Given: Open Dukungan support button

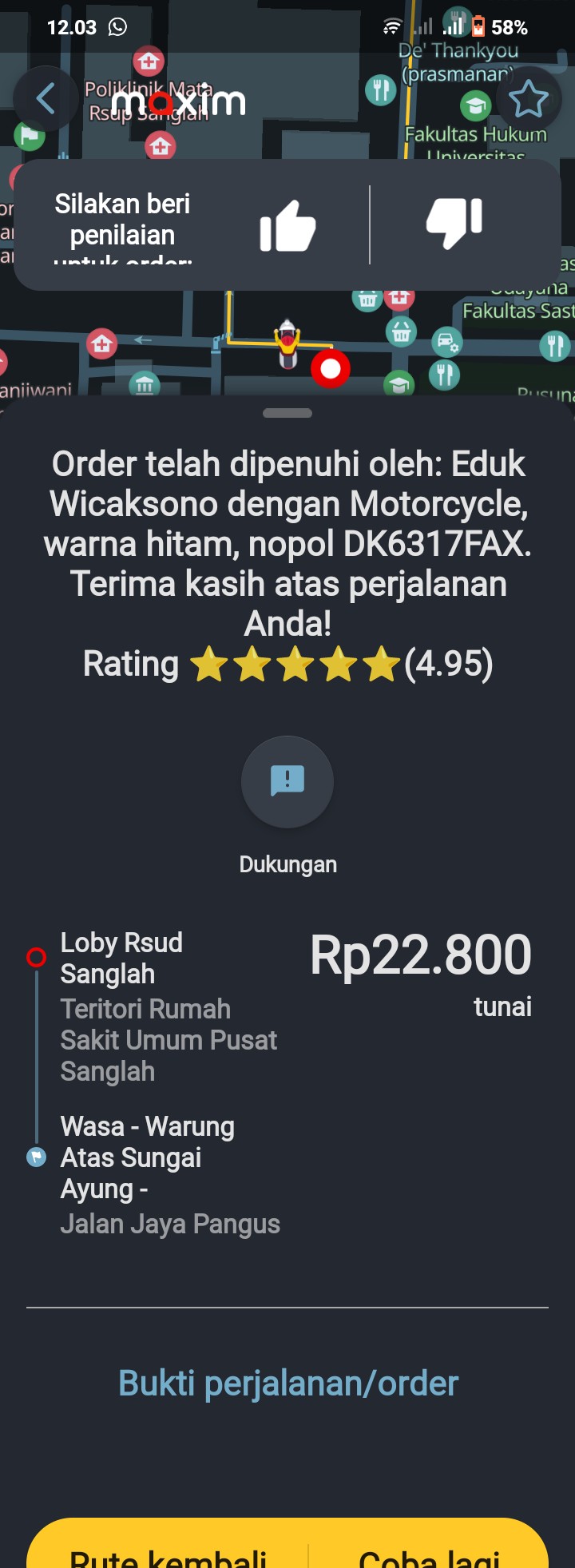Looking at the screenshot, I should pyautogui.click(x=287, y=781).
